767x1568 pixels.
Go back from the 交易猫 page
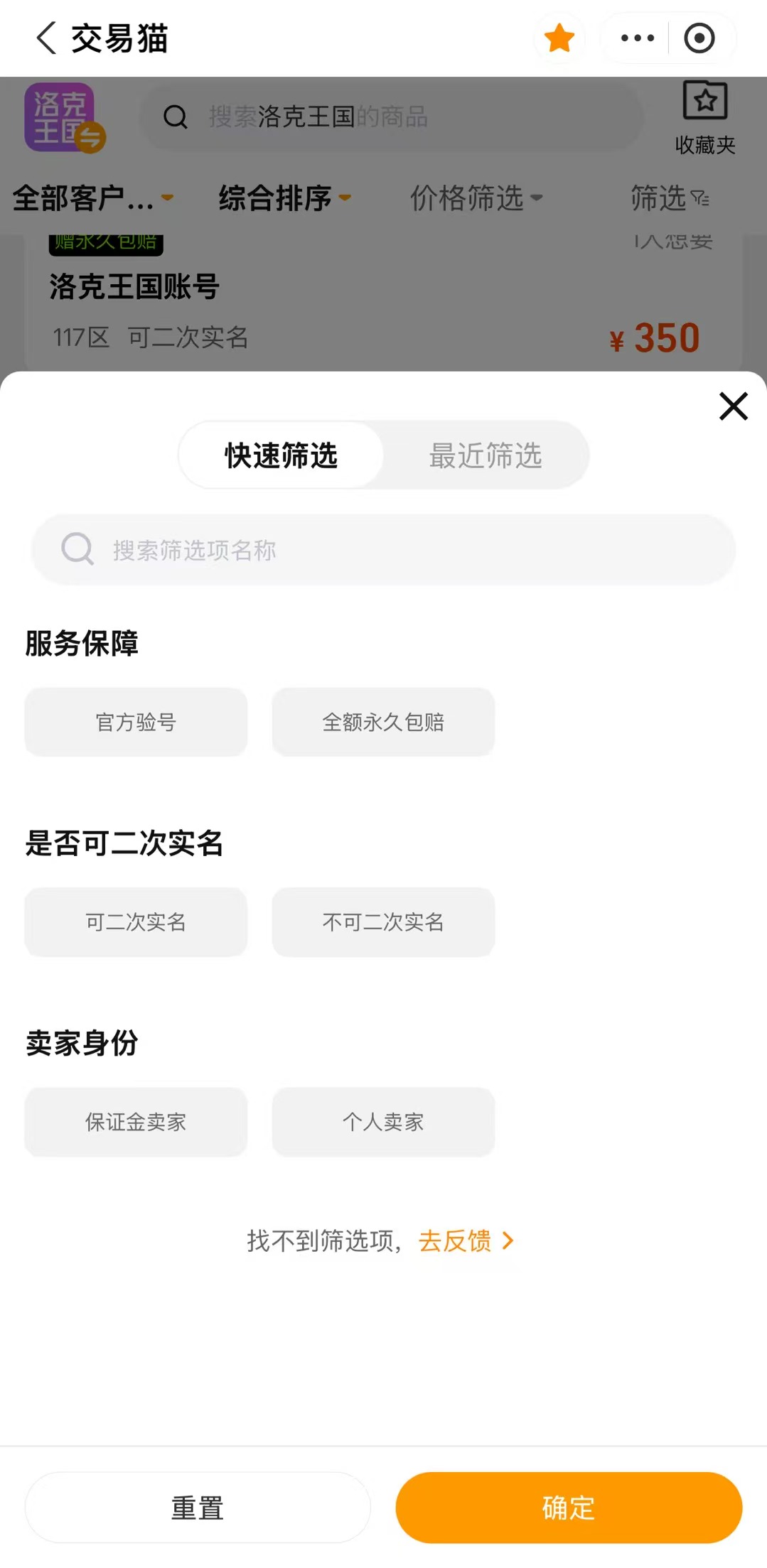[47, 38]
